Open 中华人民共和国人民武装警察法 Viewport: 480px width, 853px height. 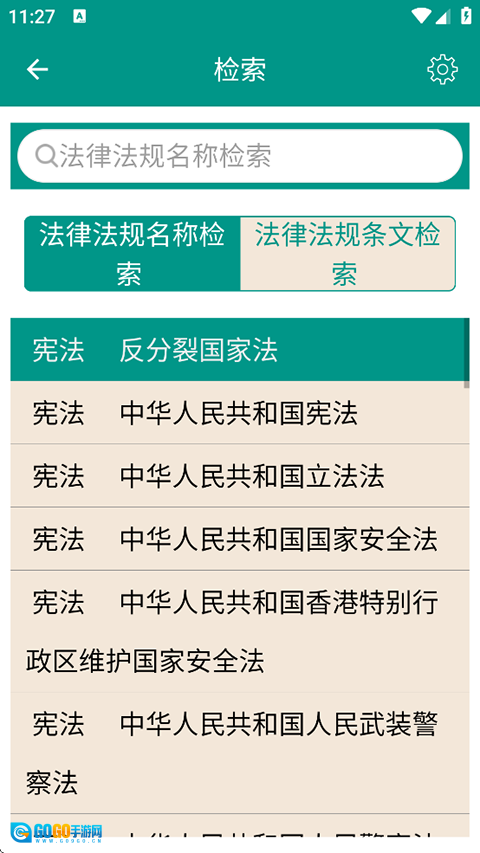coord(240,753)
